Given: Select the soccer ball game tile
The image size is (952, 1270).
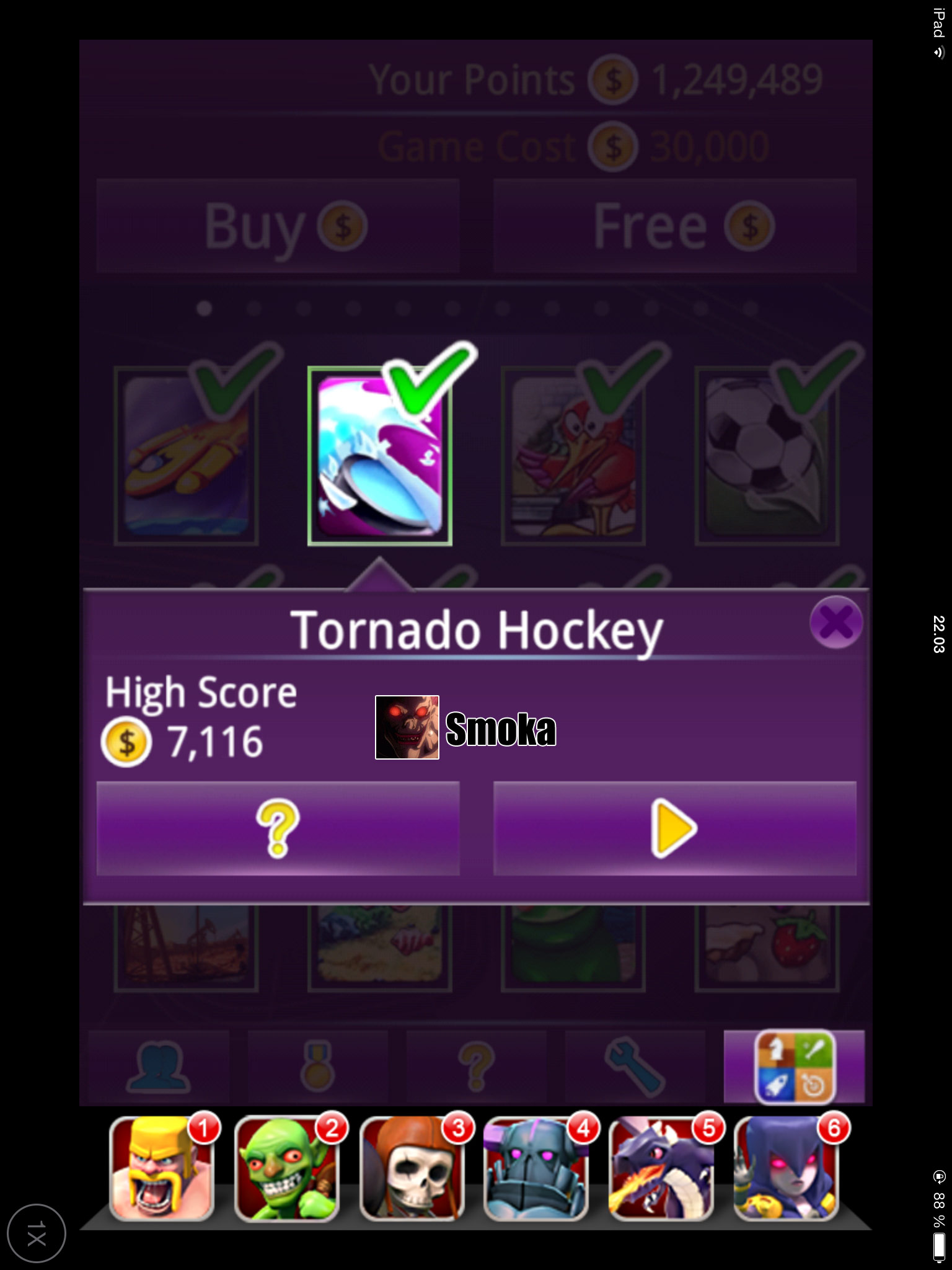Looking at the screenshot, I should click(766, 456).
